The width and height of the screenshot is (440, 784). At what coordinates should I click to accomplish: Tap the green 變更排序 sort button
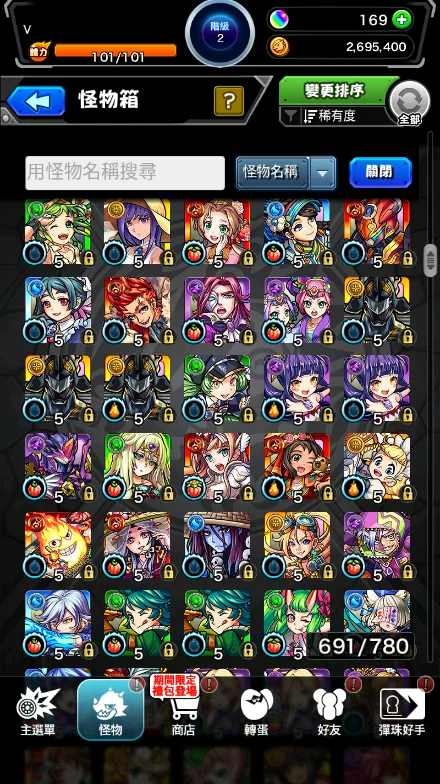pos(334,90)
